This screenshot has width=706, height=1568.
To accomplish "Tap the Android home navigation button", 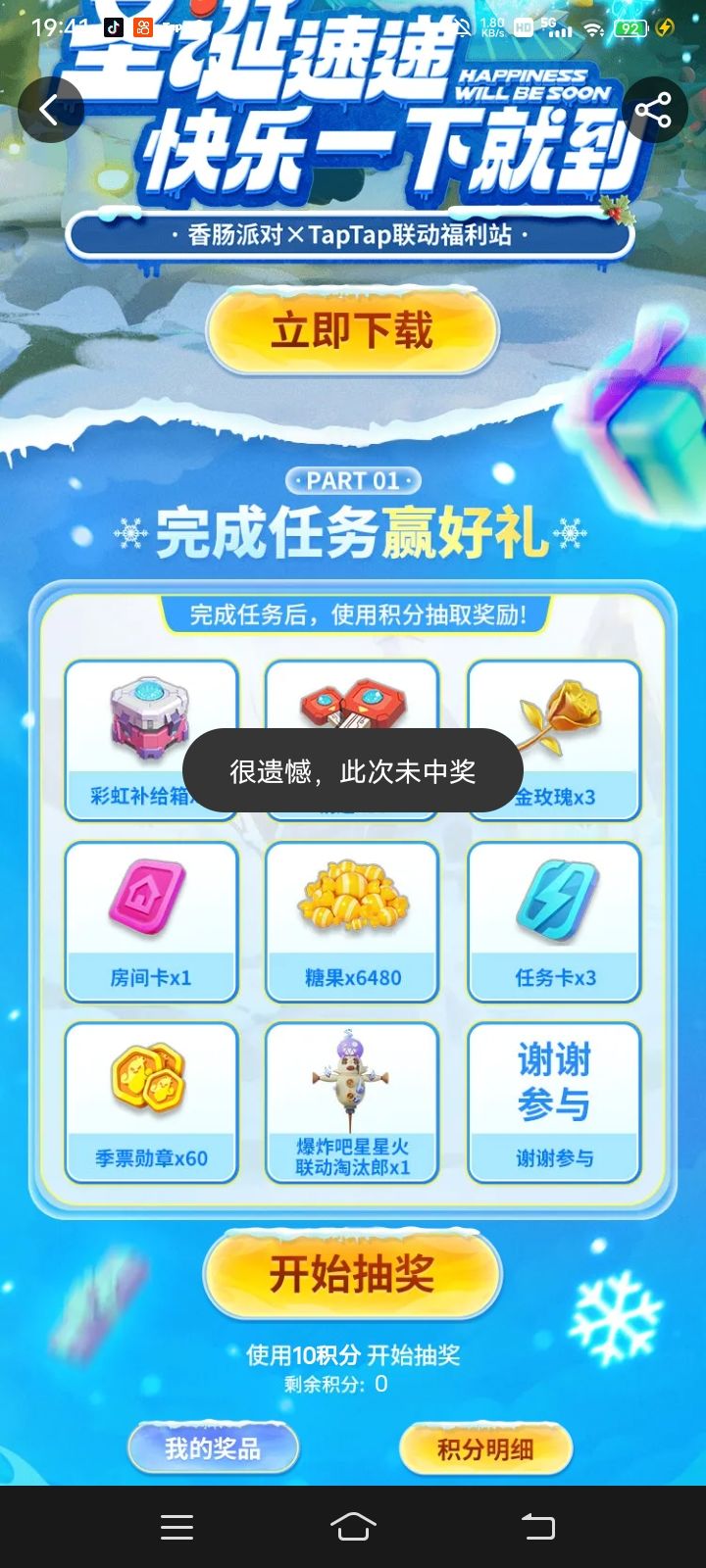I will tap(353, 1526).
